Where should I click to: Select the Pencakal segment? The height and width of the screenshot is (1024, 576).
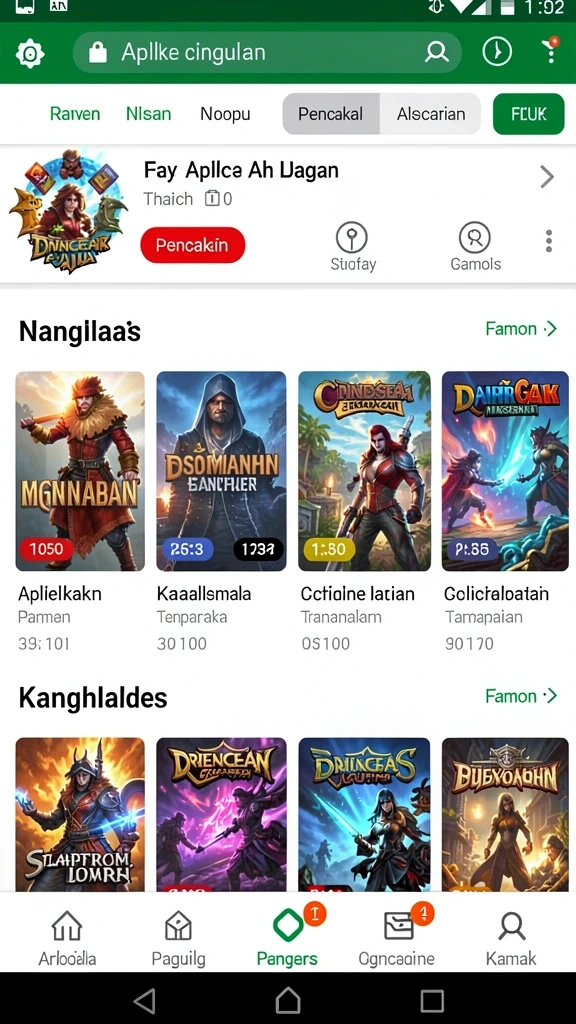pyautogui.click(x=331, y=114)
